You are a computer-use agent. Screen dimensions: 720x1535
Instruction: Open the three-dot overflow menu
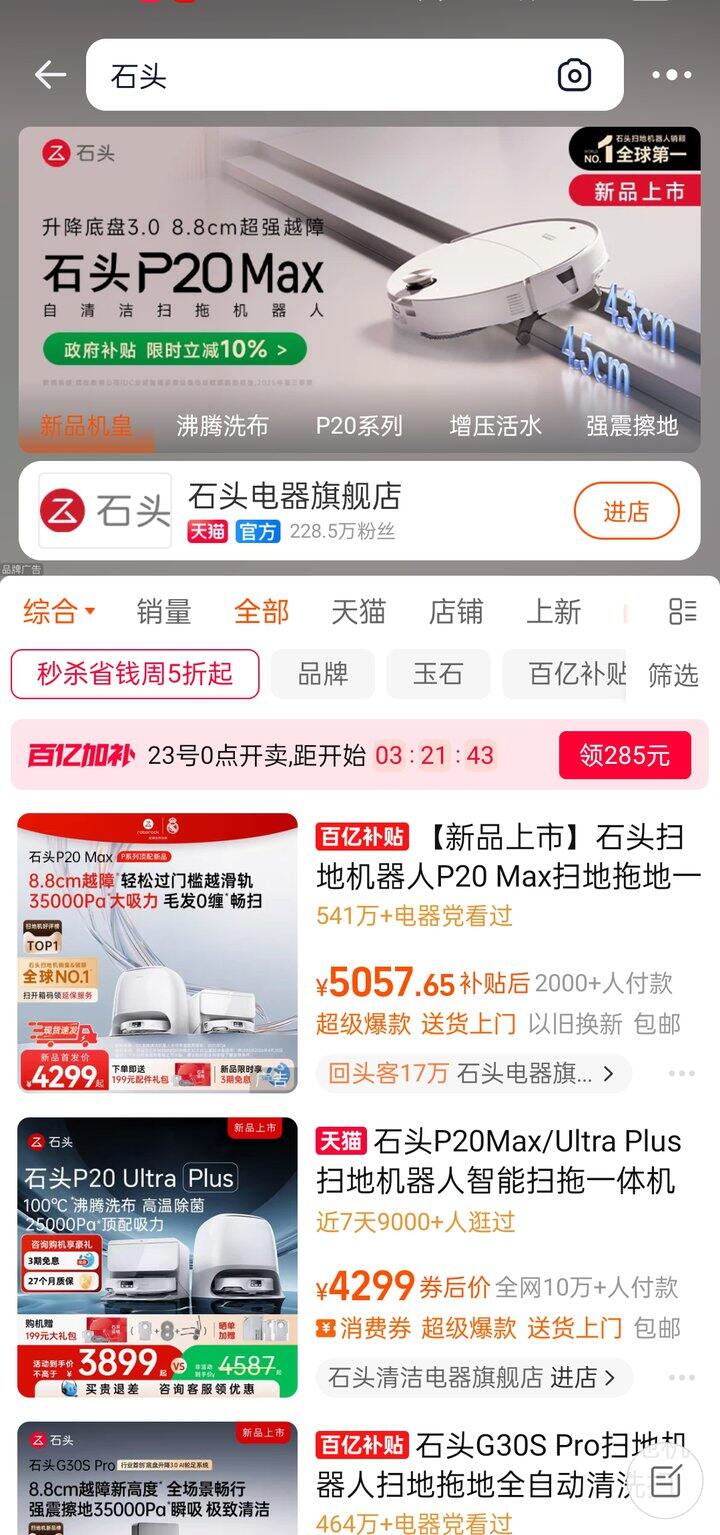tap(671, 75)
